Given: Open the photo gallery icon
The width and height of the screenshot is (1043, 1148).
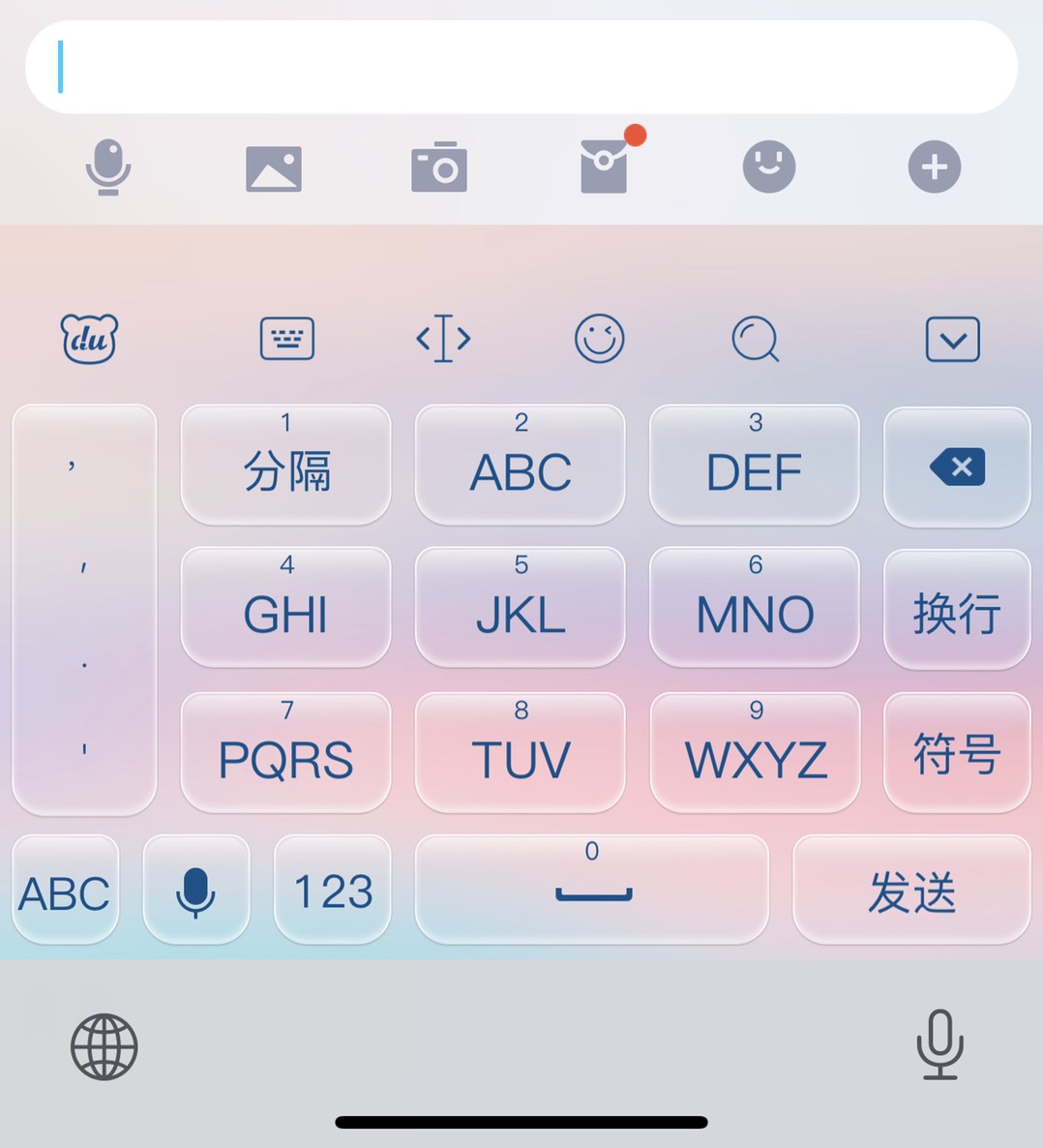Looking at the screenshot, I should [x=274, y=168].
